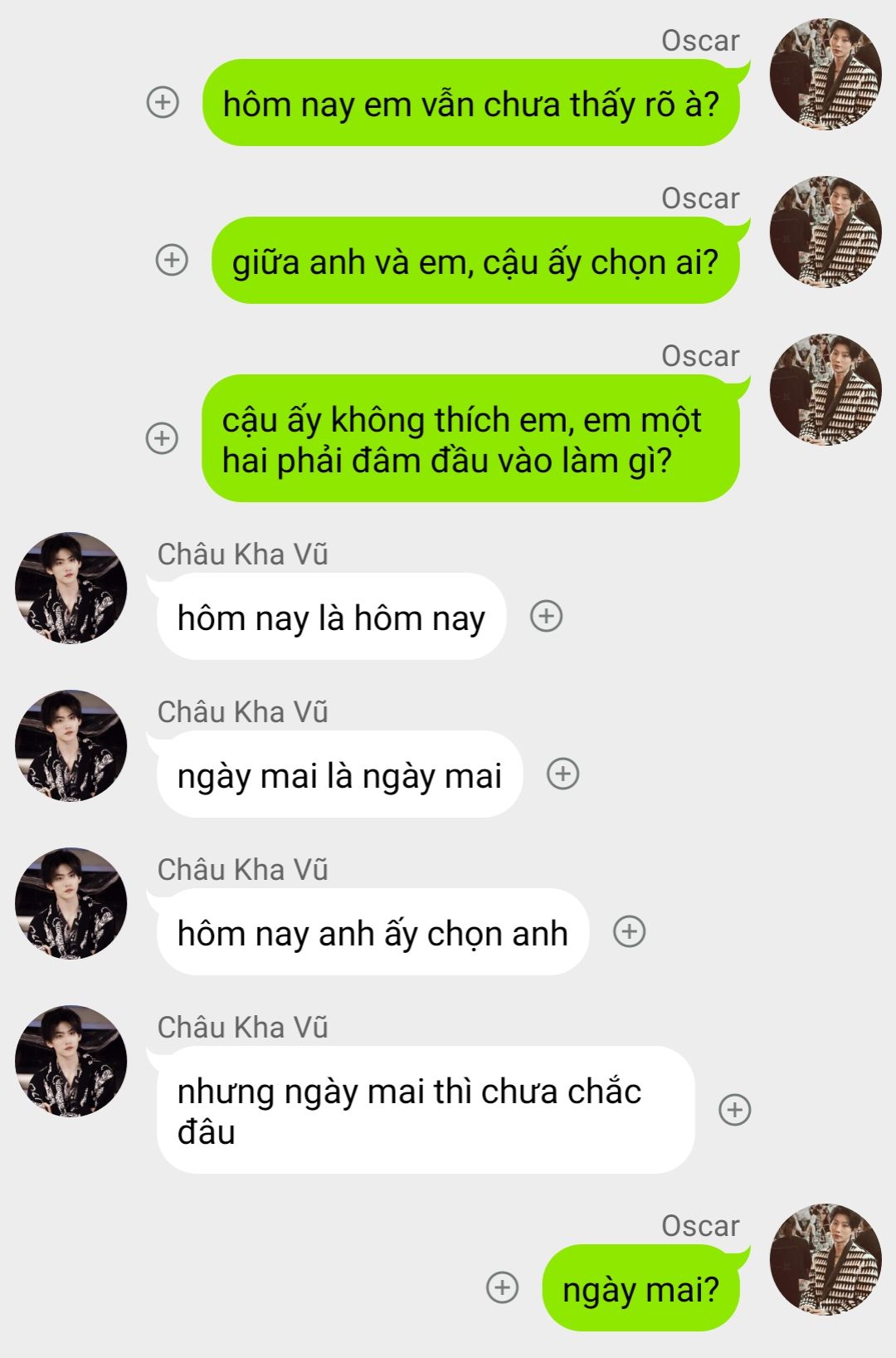This screenshot has width=896, height=1358.
Task: Tap plus icon beside "ngày mai?" message
Action: pyautogui.click(x=502, y=1287)
